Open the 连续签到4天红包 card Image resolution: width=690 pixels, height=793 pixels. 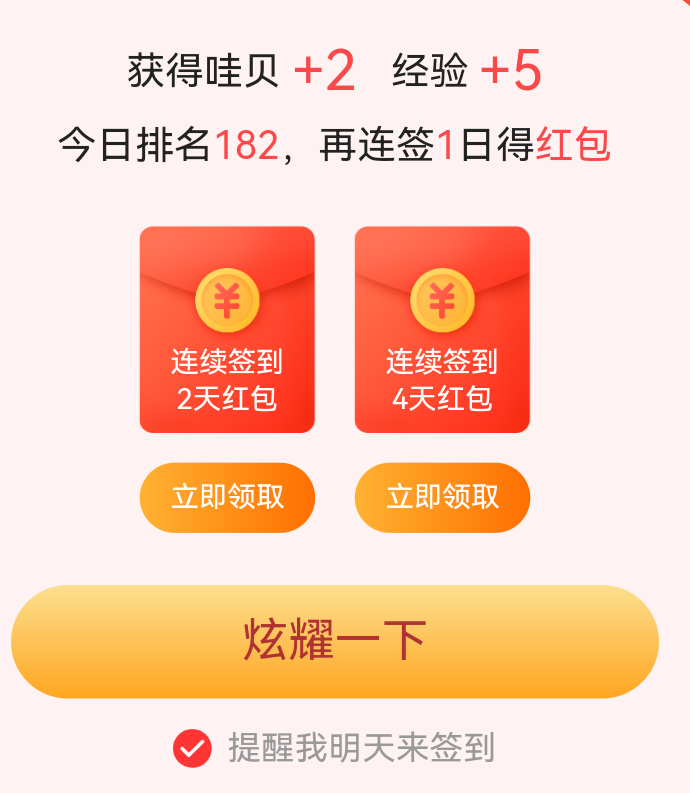coord(442,330)
